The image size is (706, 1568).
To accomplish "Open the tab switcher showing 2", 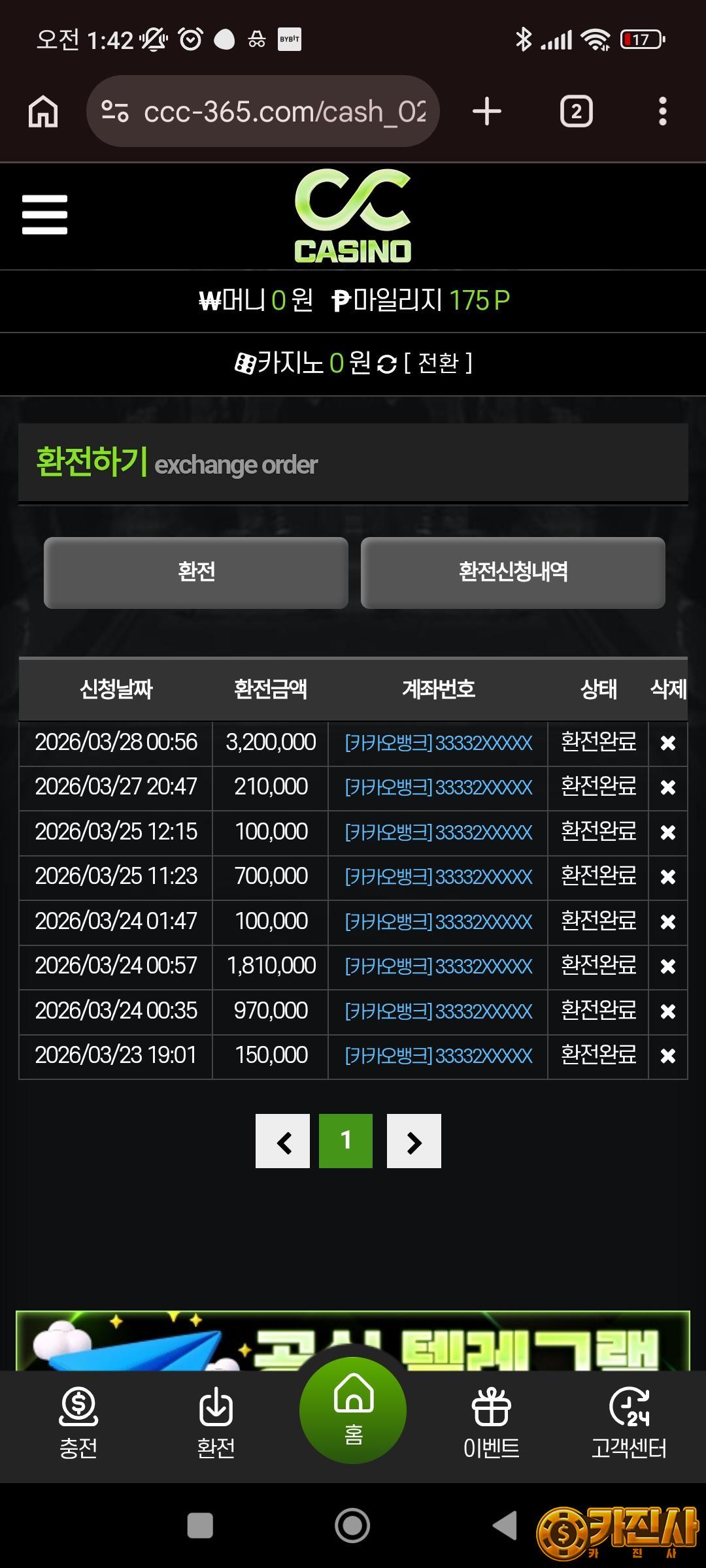I will point(576,111).
